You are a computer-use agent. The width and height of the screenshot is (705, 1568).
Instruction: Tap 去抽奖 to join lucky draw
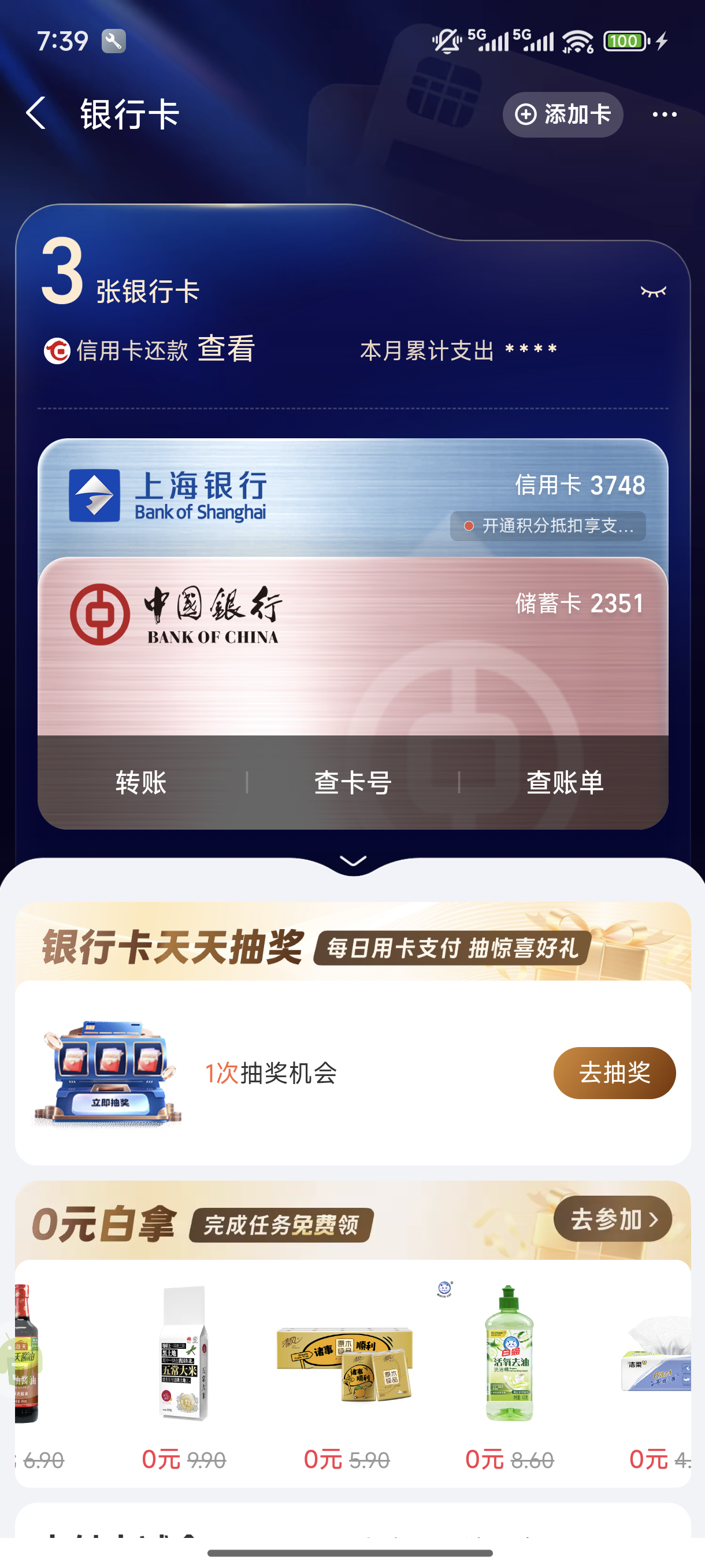(x=614, y=1073)
